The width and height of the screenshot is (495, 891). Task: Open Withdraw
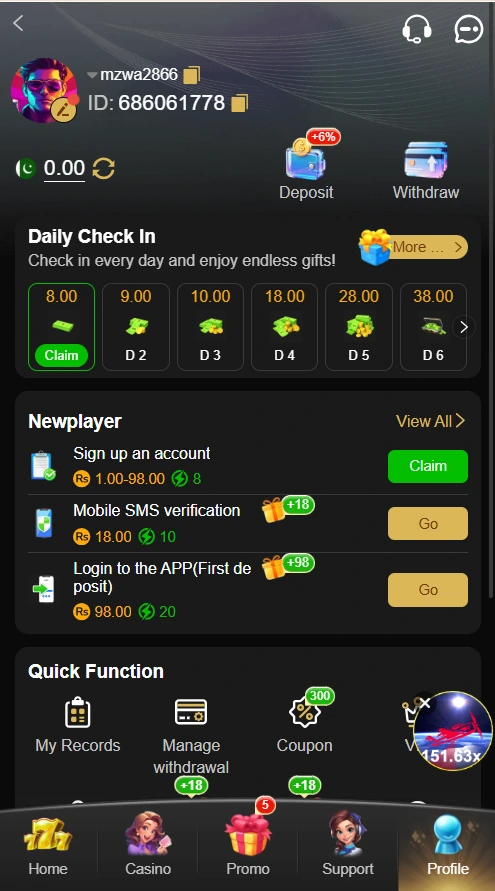click(x=426, y=170)
